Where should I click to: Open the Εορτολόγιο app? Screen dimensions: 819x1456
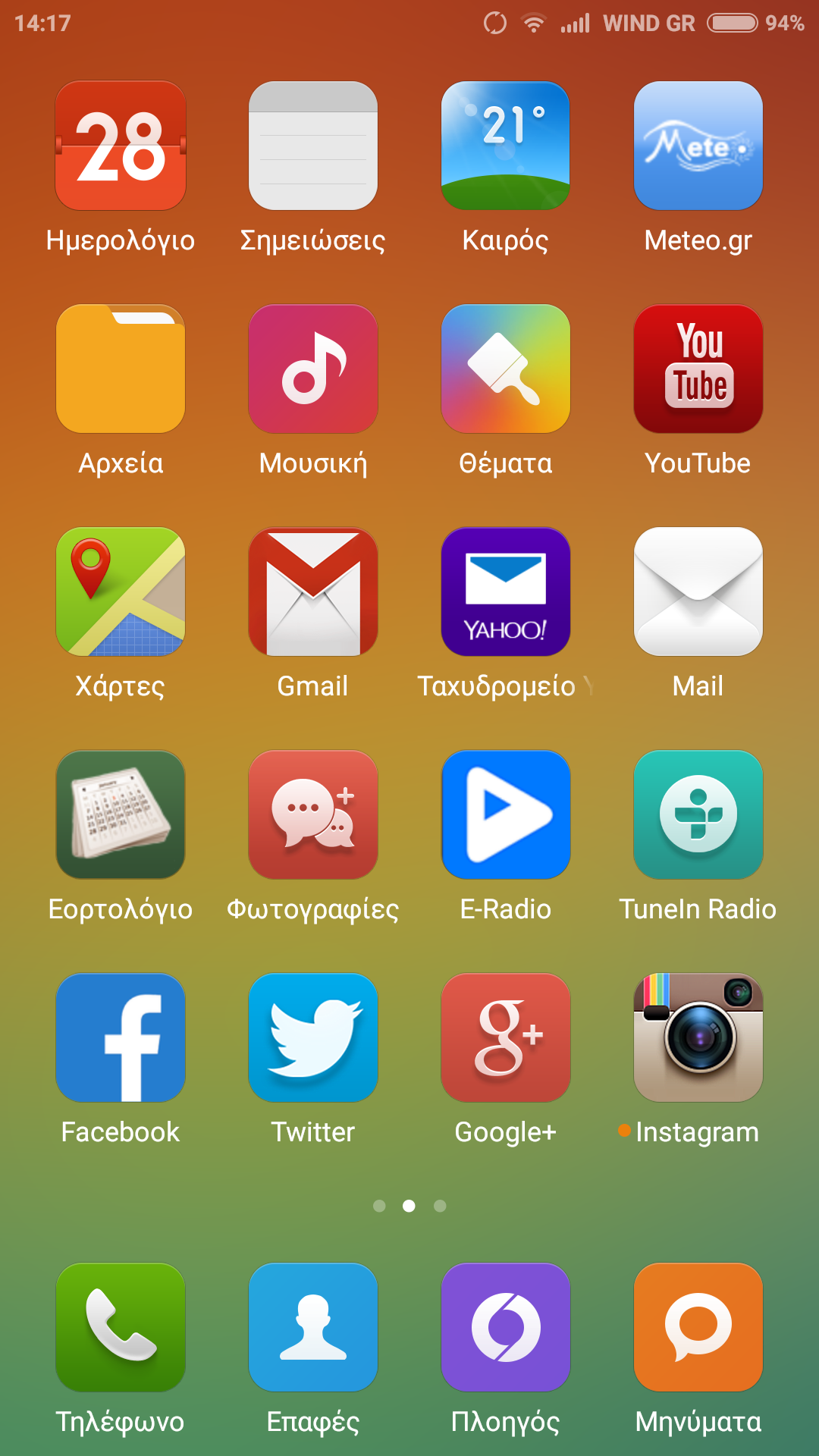[x=121, y=814]
